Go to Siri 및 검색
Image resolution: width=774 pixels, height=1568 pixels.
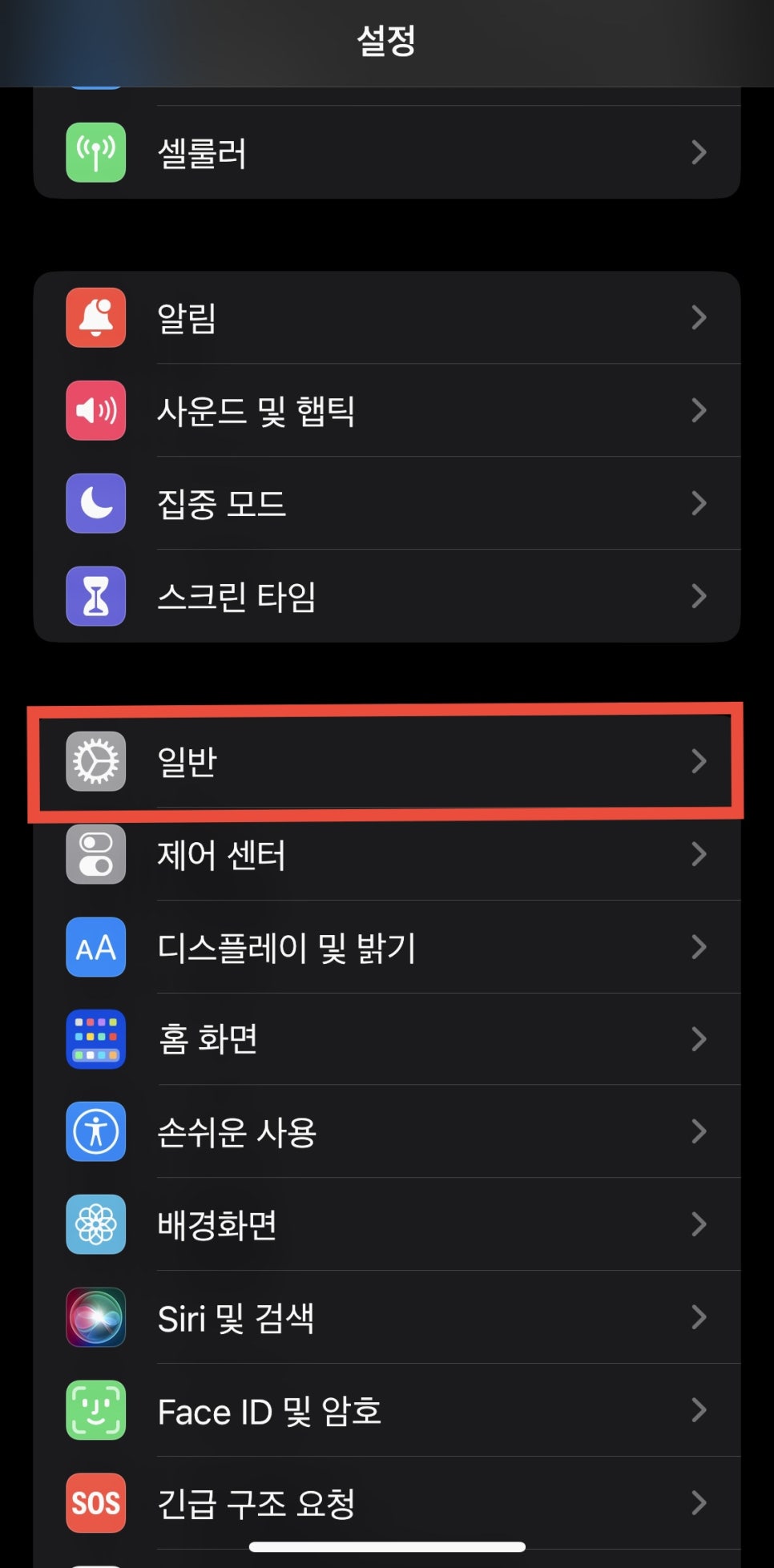387,1317
